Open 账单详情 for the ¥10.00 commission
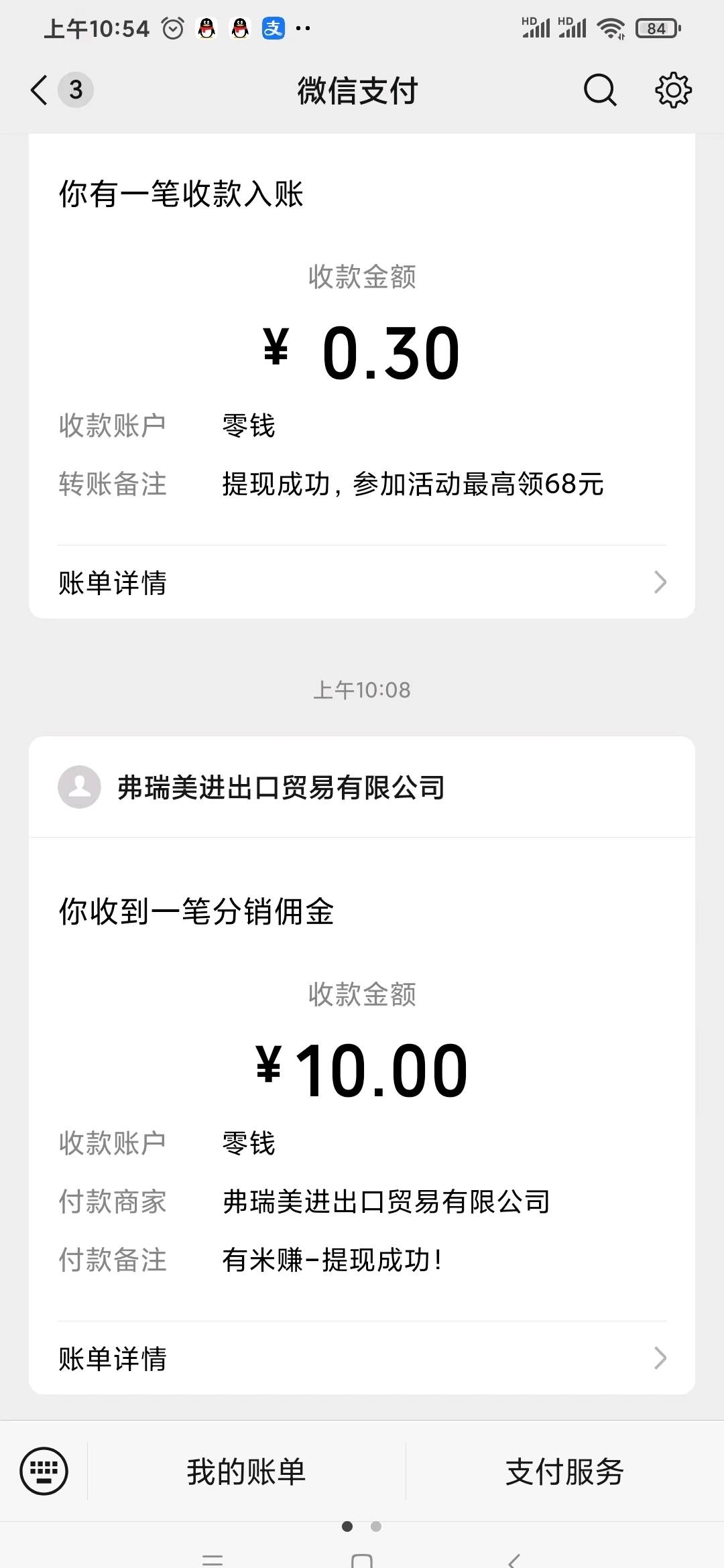Viewport: 724px width, 1568px height. click(x=362, y=1358)
